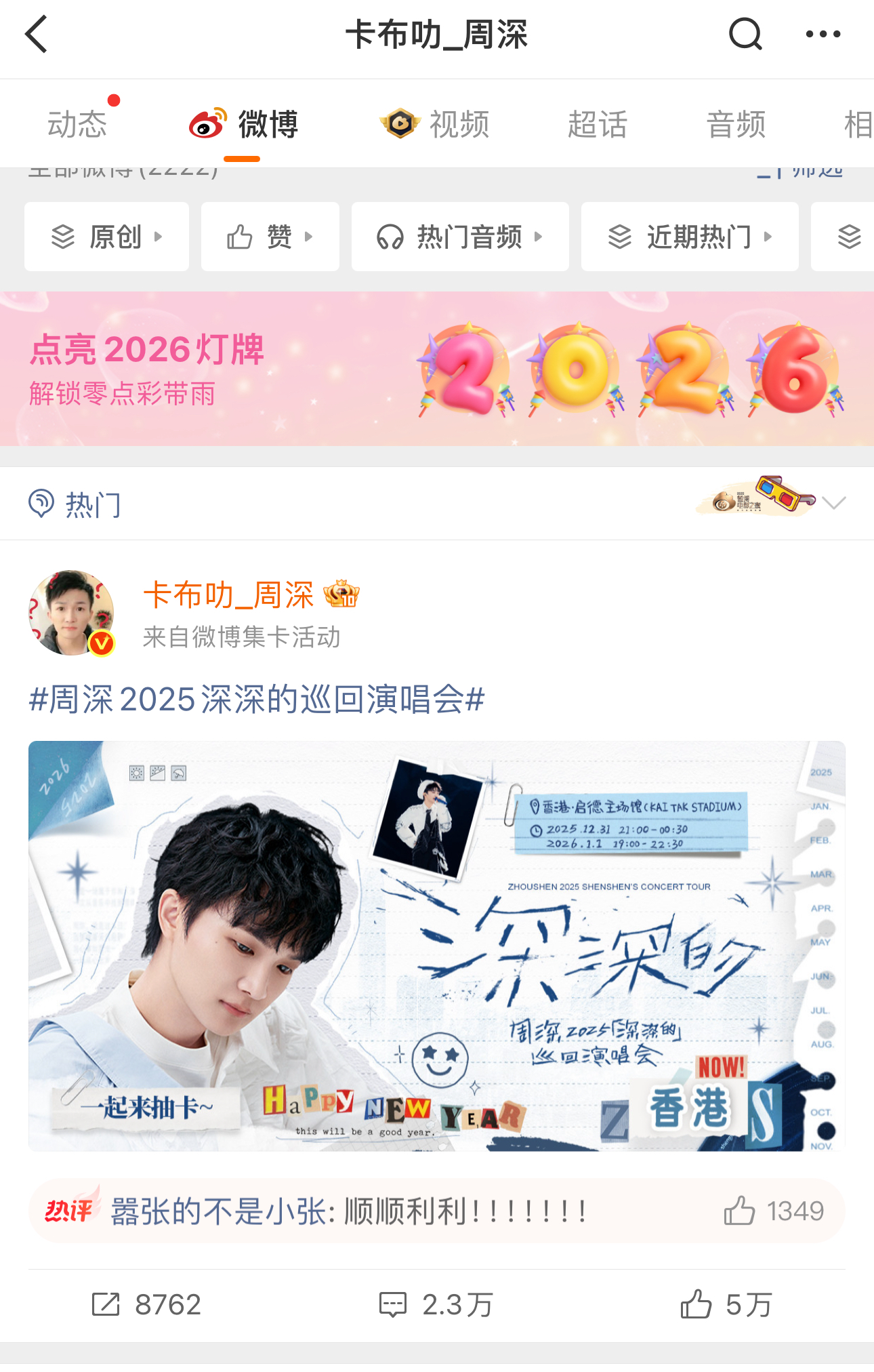Switch to the 音频 tab
The width and height of the screenshot is (874, 1372).
736,125
